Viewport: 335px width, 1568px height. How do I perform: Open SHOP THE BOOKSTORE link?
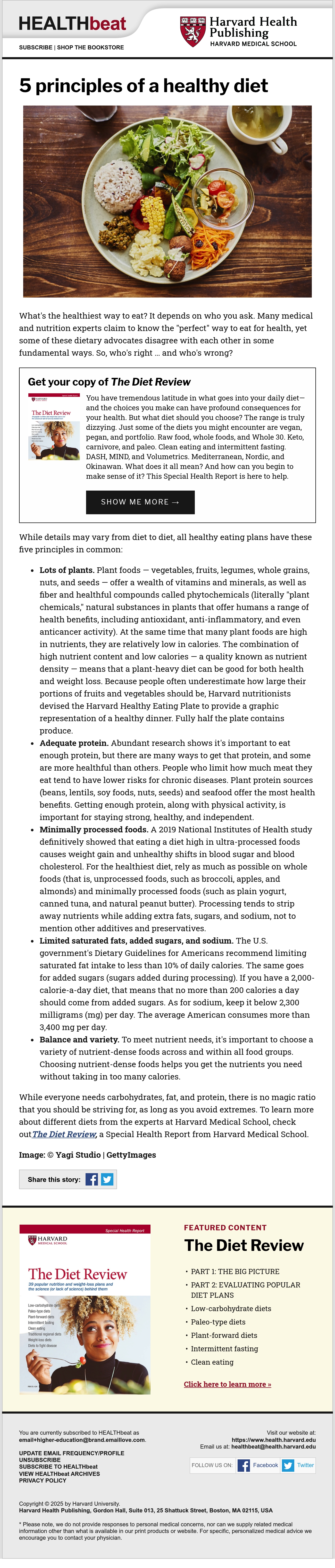point(90,47)
